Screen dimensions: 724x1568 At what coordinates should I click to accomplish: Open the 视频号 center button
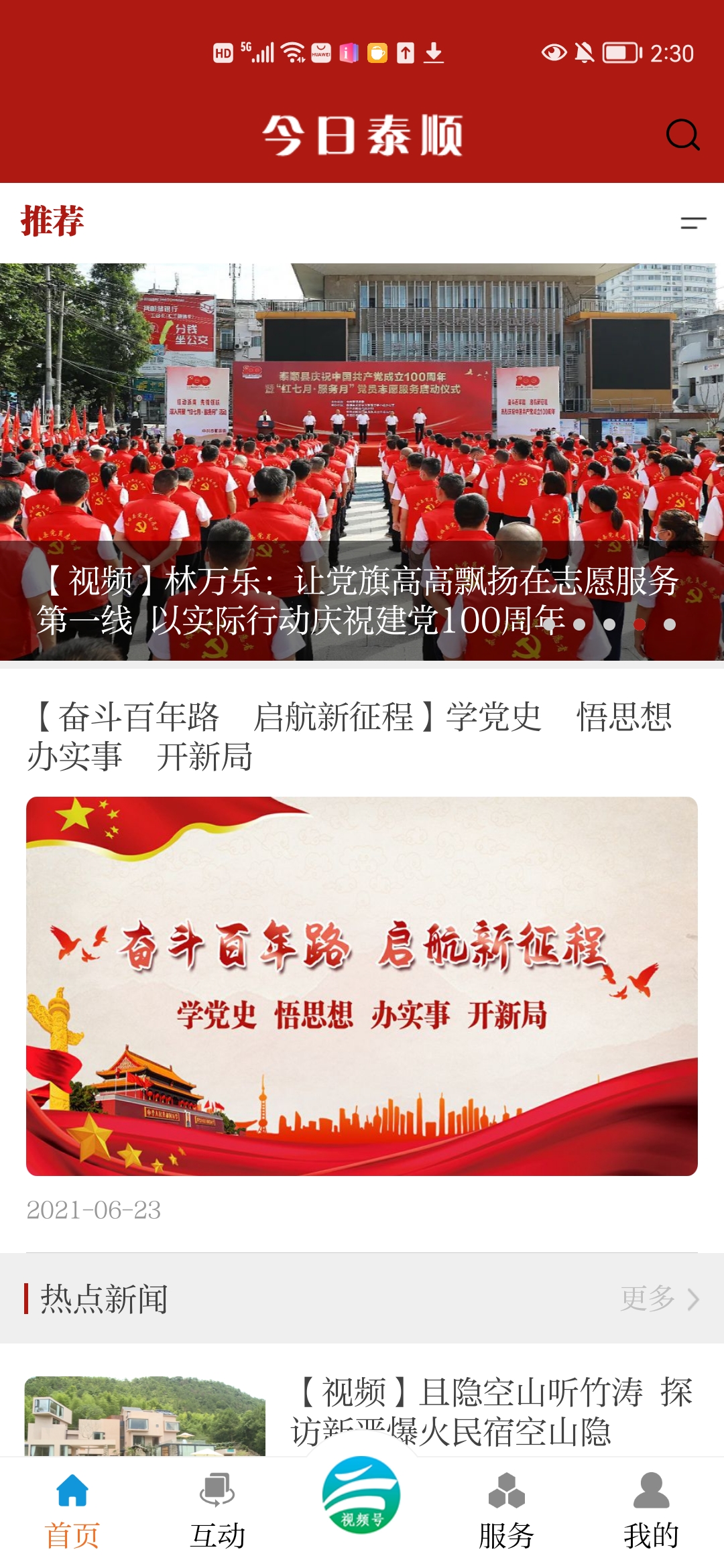361,1496
